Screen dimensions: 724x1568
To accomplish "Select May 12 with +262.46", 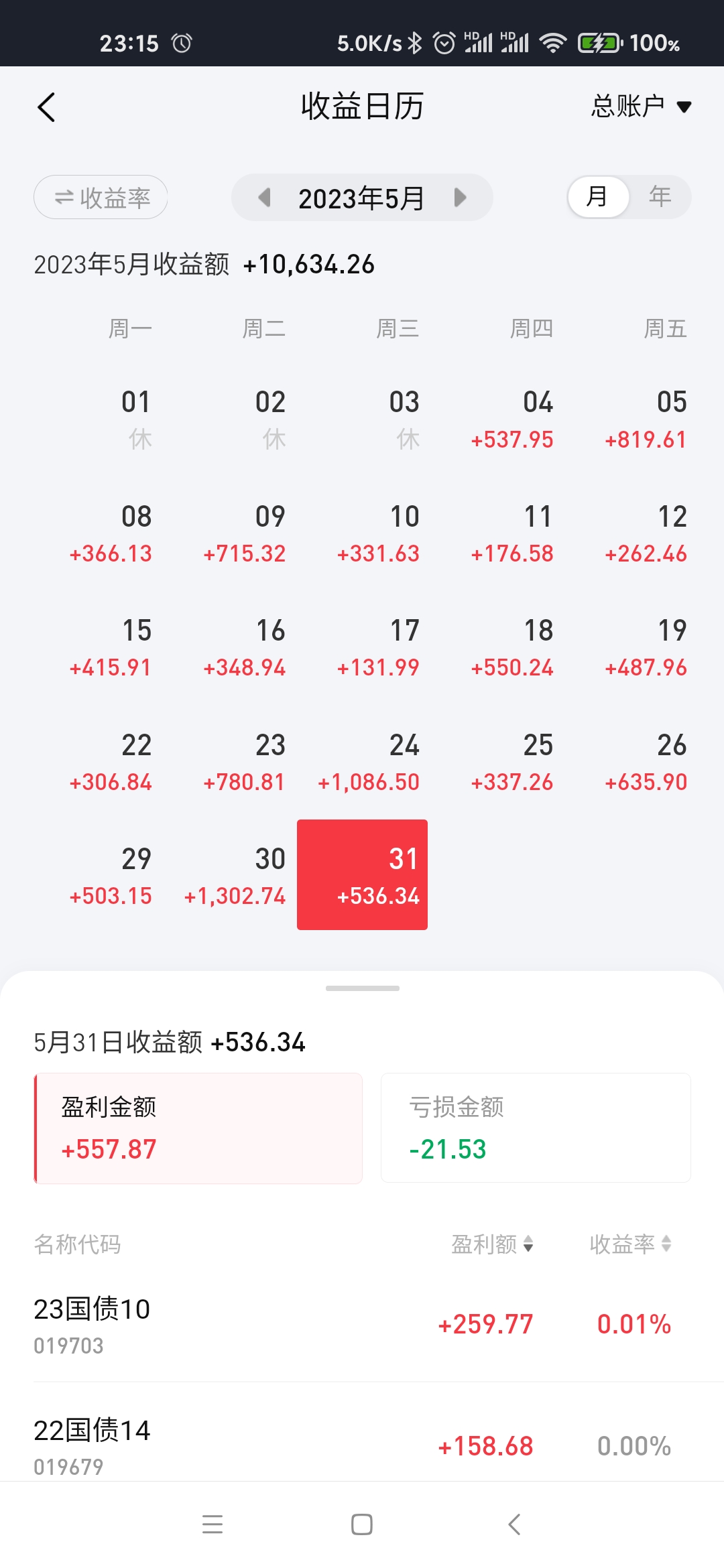I will coord(646,534).
